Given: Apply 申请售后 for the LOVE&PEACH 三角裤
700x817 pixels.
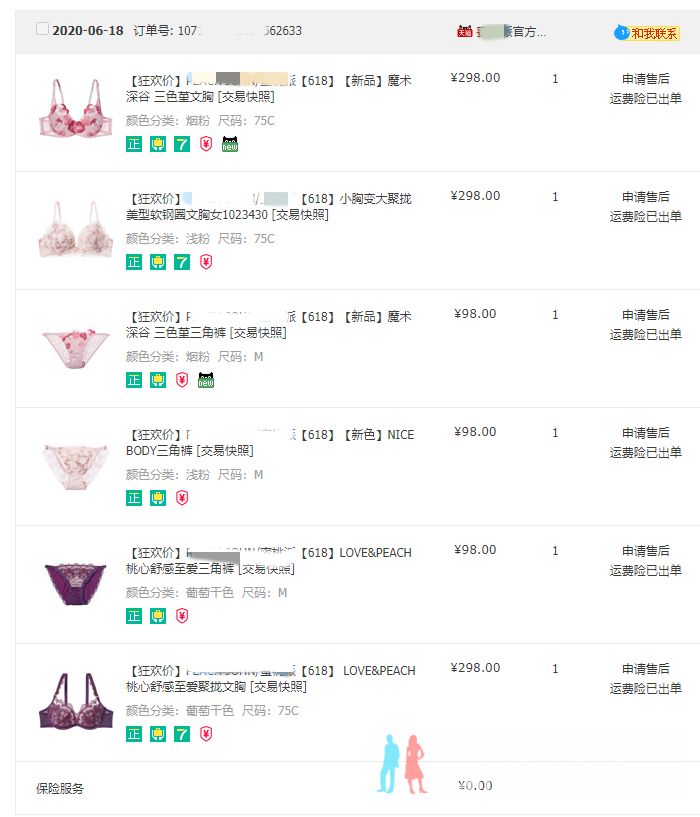Looking at the screenshot, I should coord(645,551).
